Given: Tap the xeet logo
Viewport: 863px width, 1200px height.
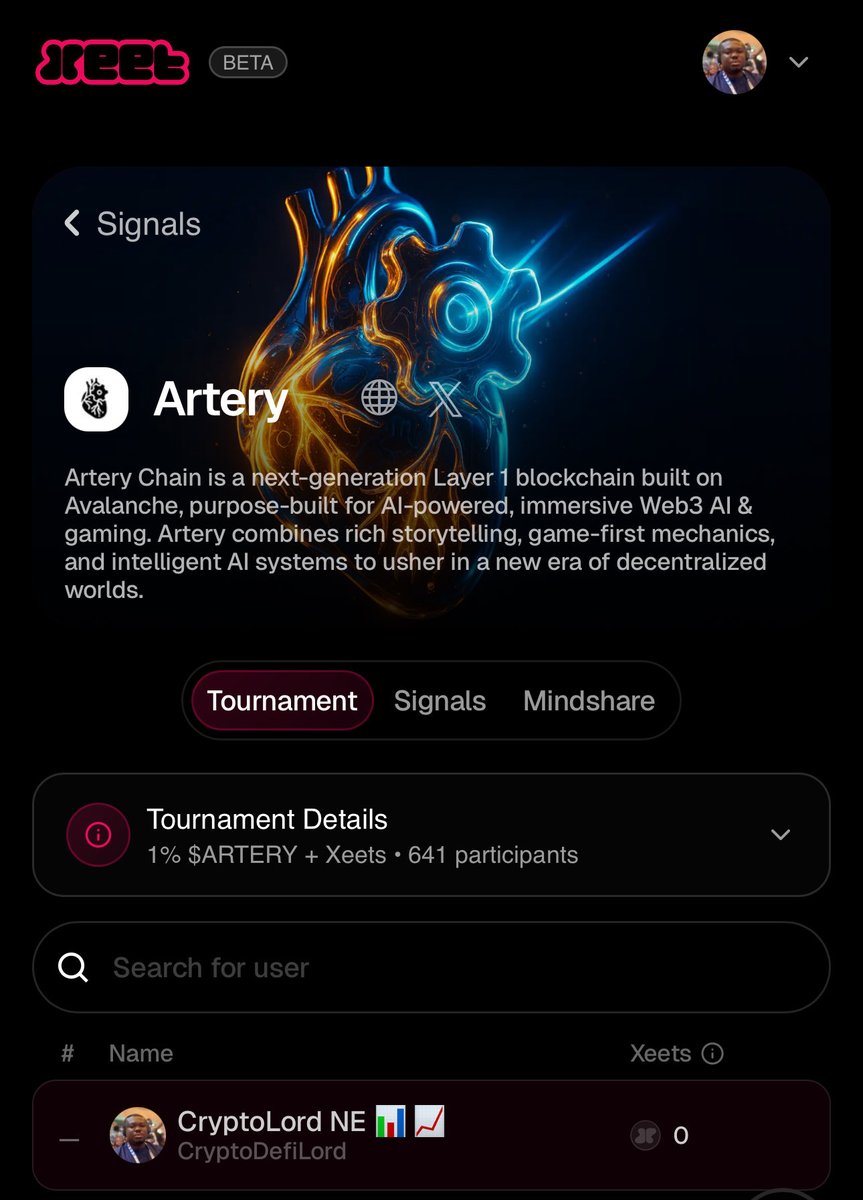Looking at the screenshot, I should click(x=112, y=62).
